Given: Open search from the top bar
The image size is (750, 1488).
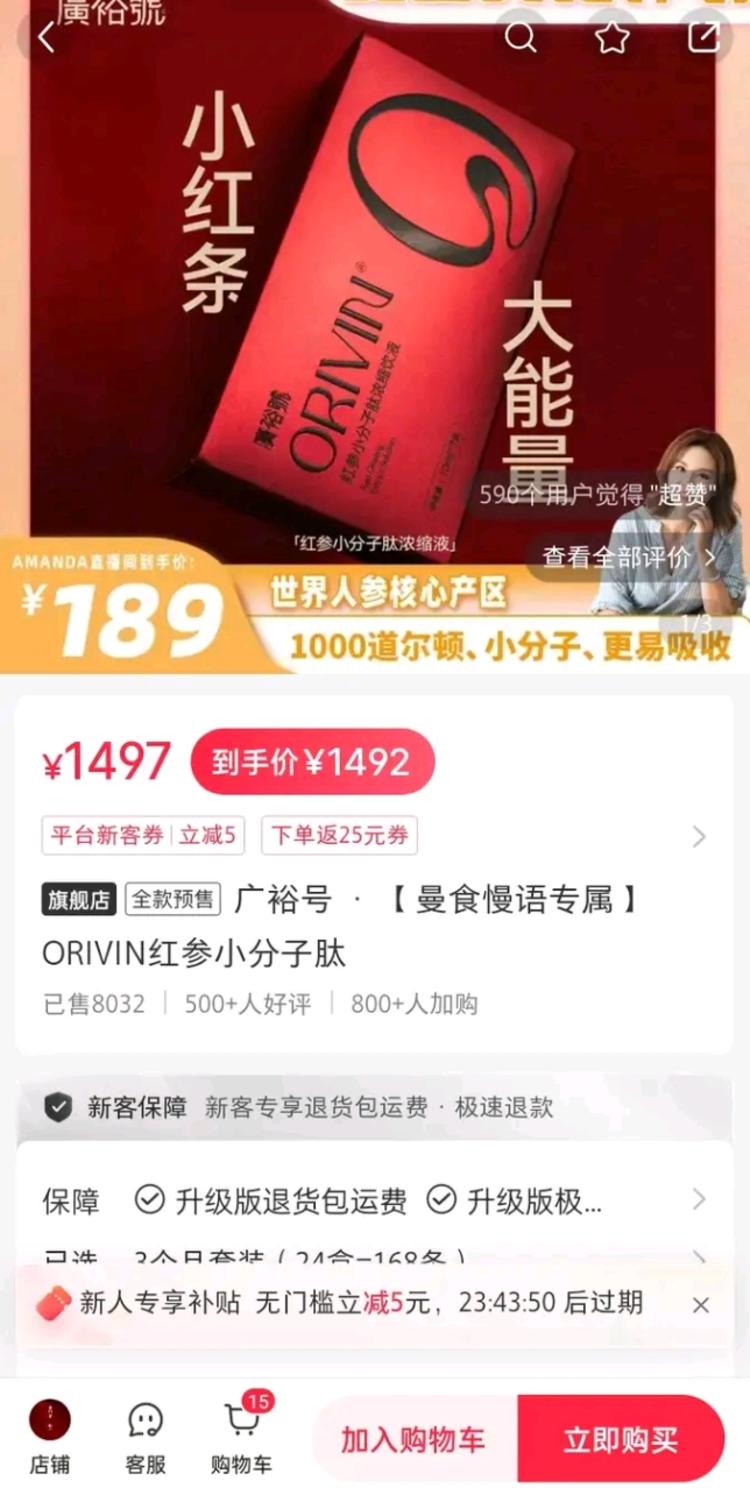Looking at the screenshot, I should point(520,38).
